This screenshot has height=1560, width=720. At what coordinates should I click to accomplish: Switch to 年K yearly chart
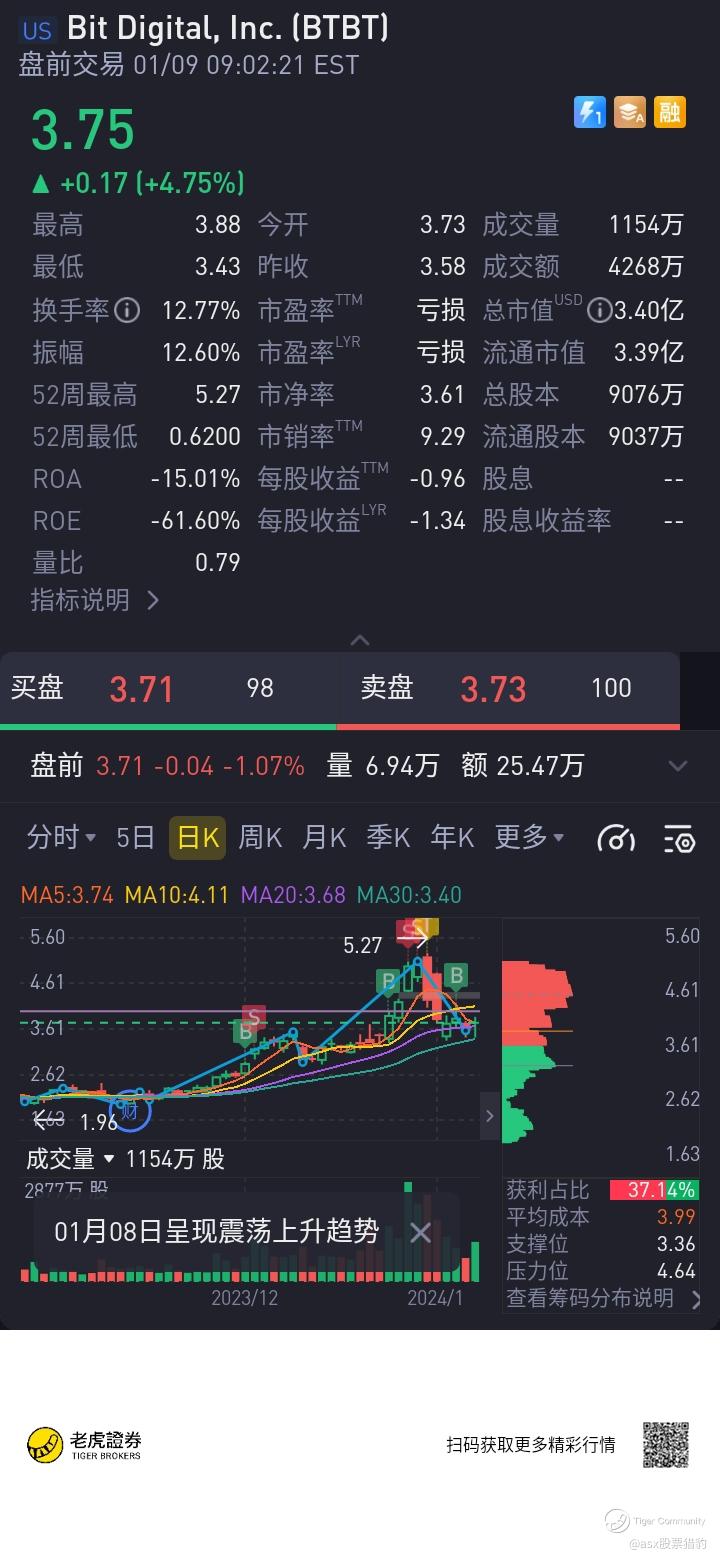(x=452, y=837)
